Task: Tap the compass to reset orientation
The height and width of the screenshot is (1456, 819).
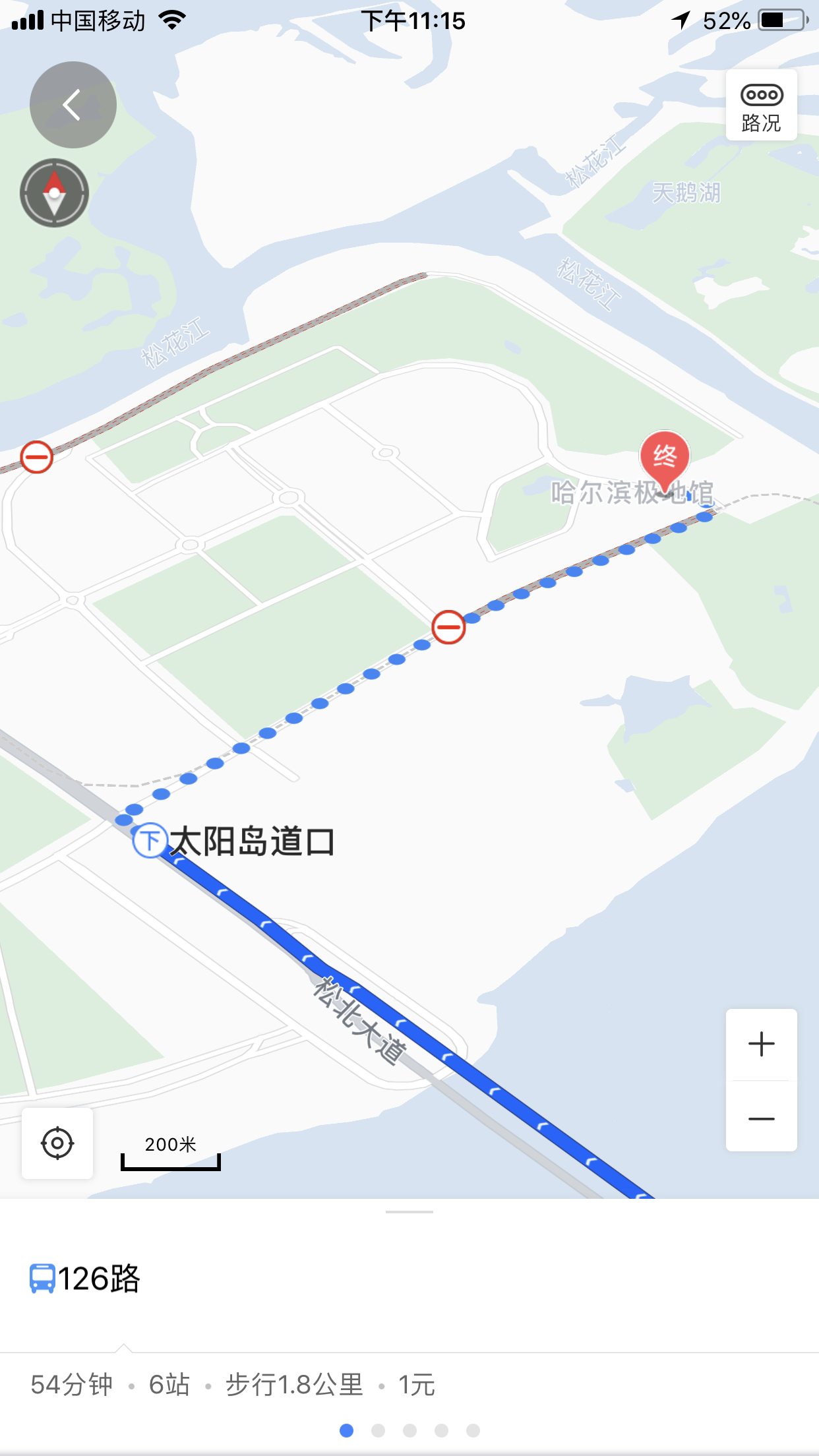Action: point(54,193)
